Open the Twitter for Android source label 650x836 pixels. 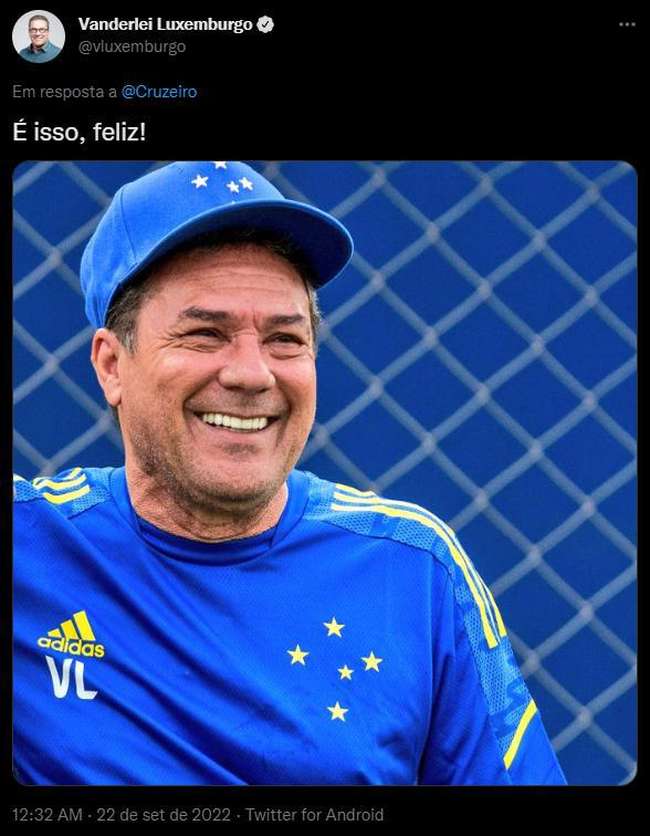pyautogui.click(x=316, y=815)
